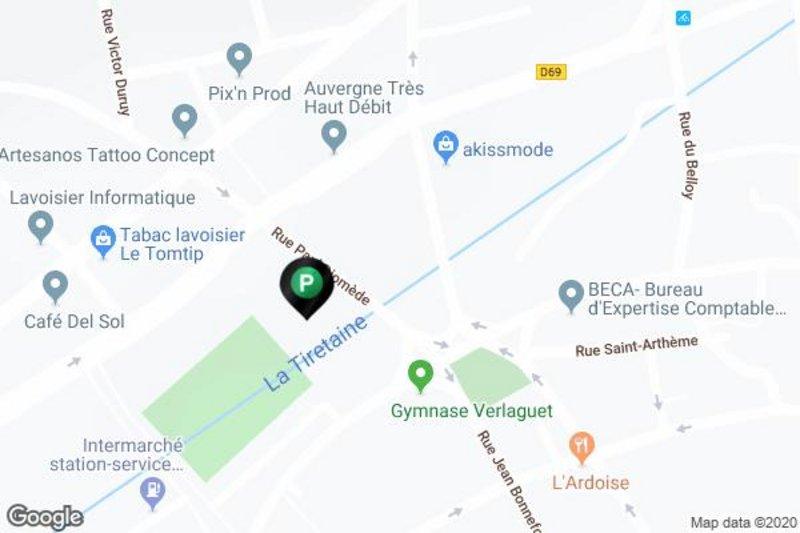800x533 pixels.
Task: Tap the Tabac lavoisier Le Tomtip marker
Action: pyautogui.click(x=102, y=240)
